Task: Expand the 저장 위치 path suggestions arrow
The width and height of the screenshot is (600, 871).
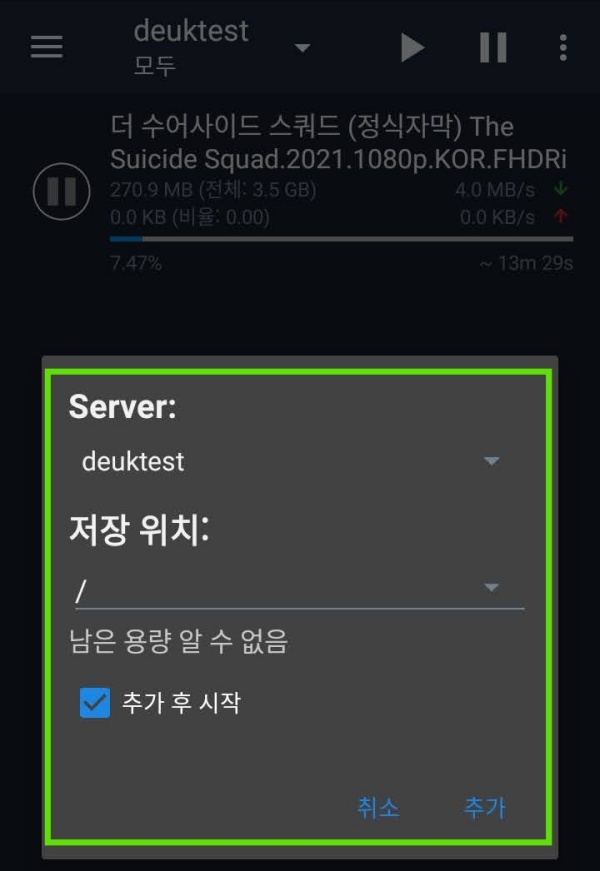Action: click(x=491, y=588)
